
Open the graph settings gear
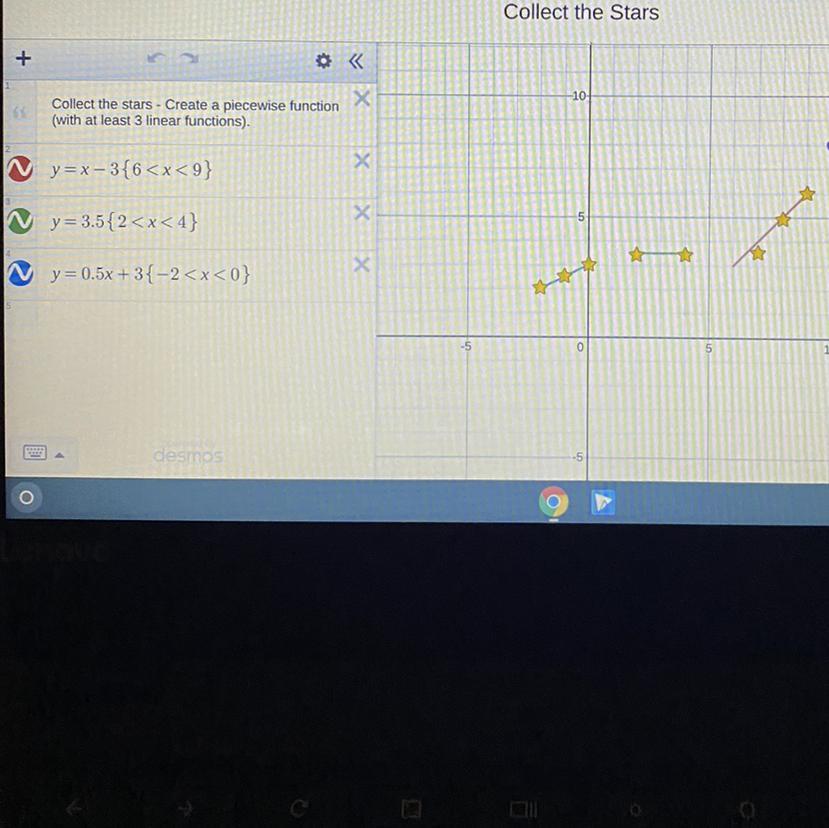323,61
